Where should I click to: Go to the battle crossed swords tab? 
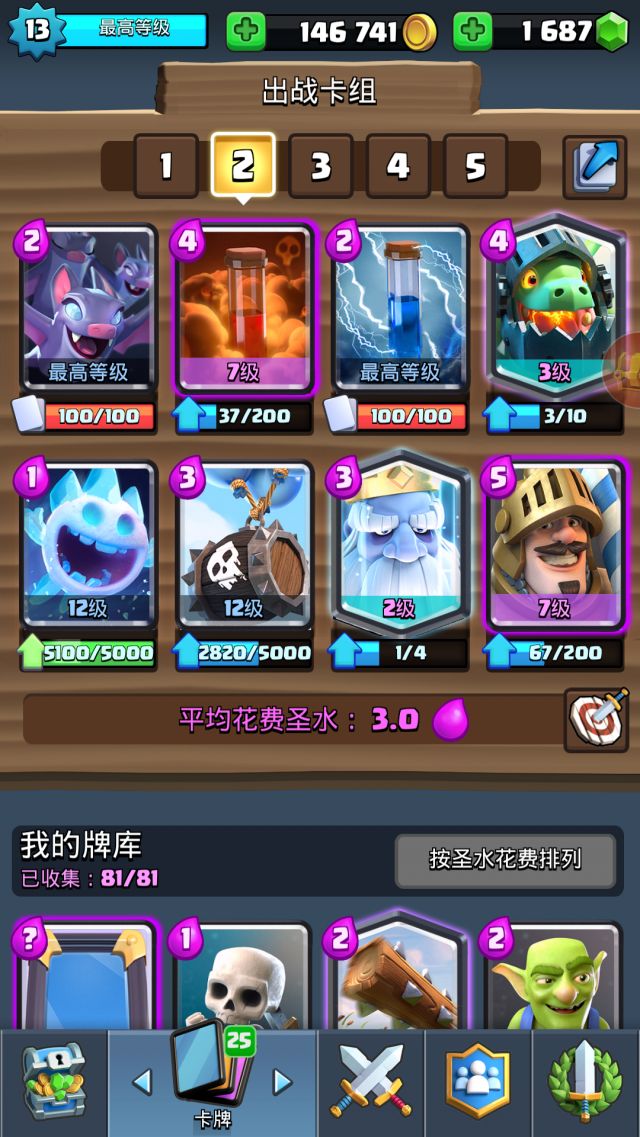click(x=371, y=1082)
